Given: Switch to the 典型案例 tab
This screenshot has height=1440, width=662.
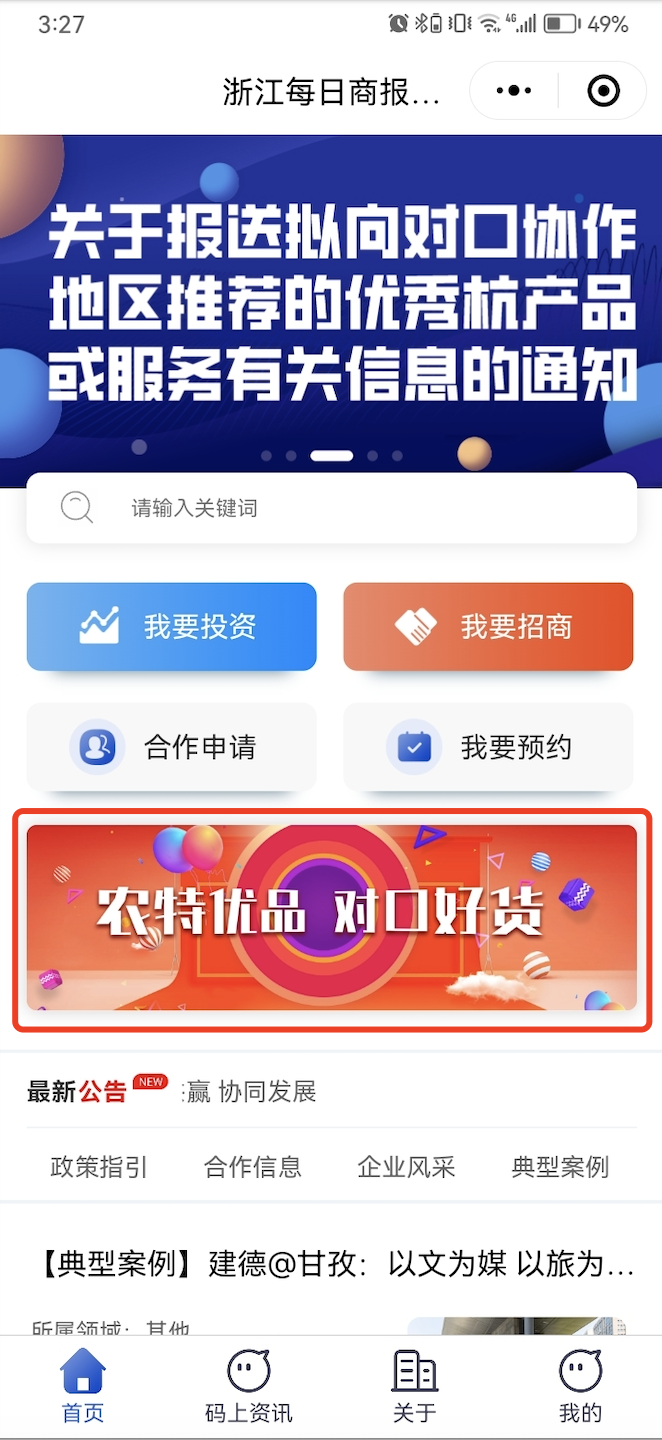Looking at the screenshot, I should click(560, 1167).
